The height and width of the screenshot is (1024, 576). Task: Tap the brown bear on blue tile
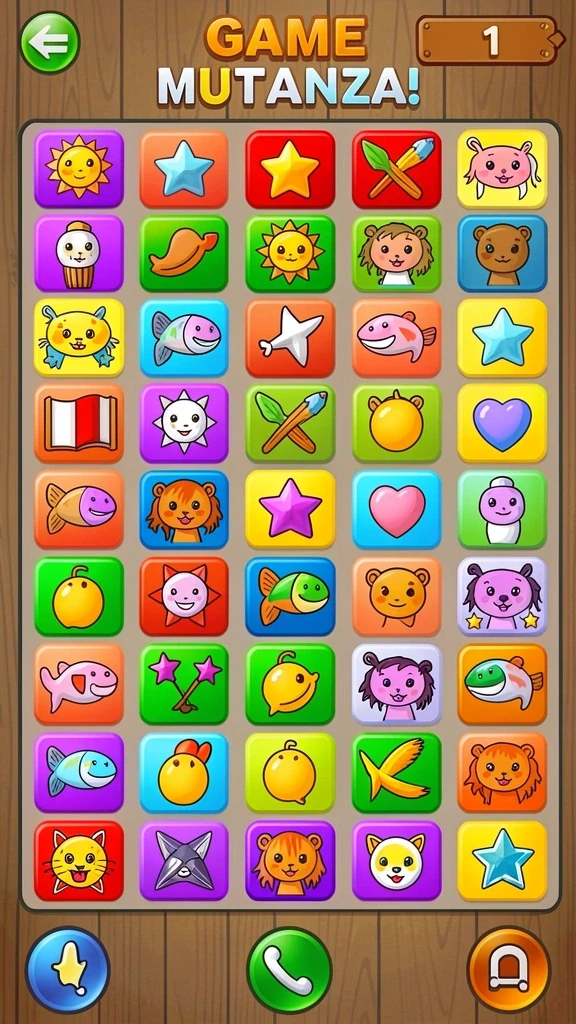coord(502,253)
